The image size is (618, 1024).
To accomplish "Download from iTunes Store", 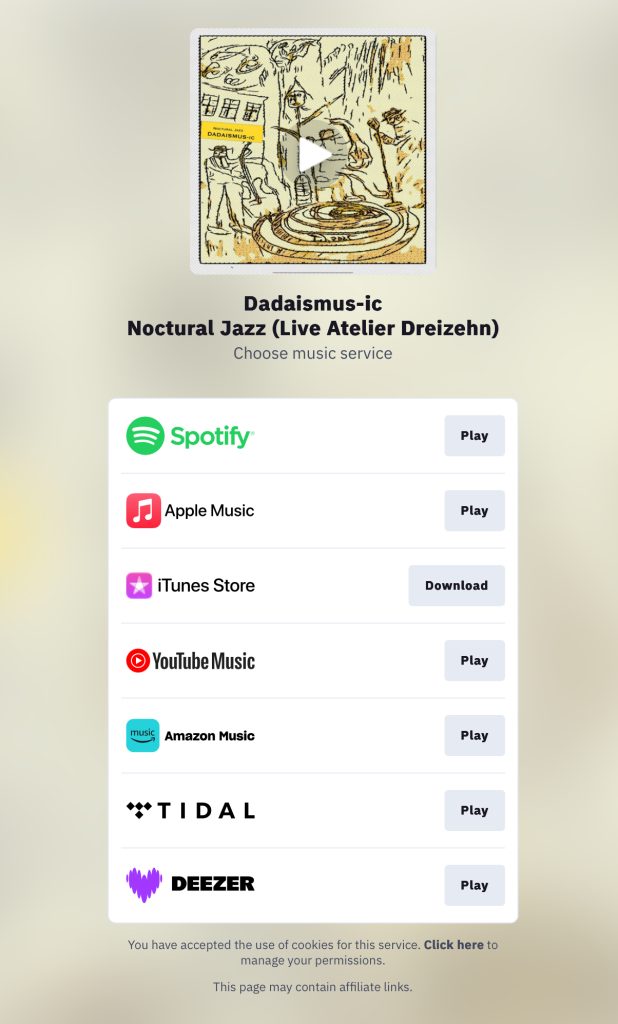I will [x=456, y=586].
